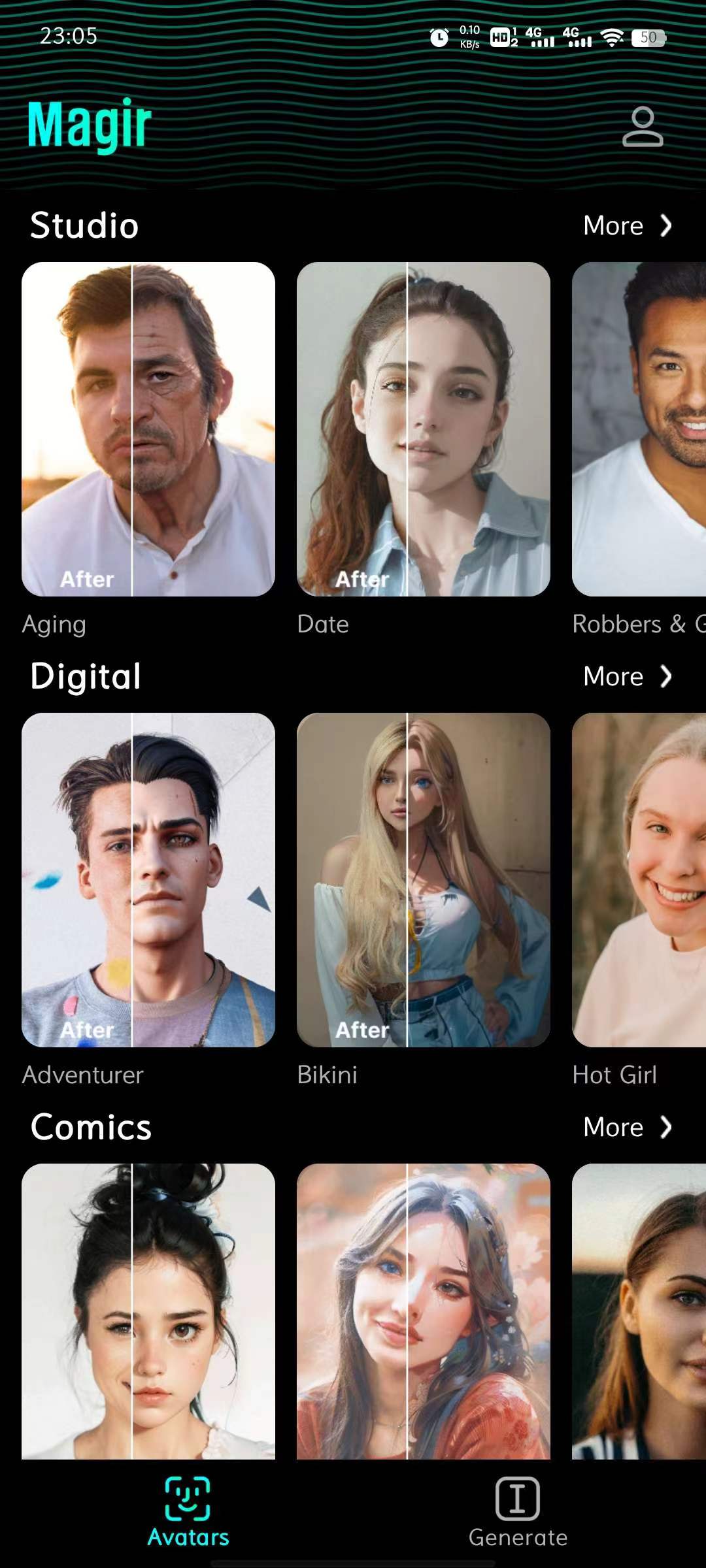Choose the Adventurer style card
The width and height of the screenshot is (706, 1568).
[x=148, y=880]
